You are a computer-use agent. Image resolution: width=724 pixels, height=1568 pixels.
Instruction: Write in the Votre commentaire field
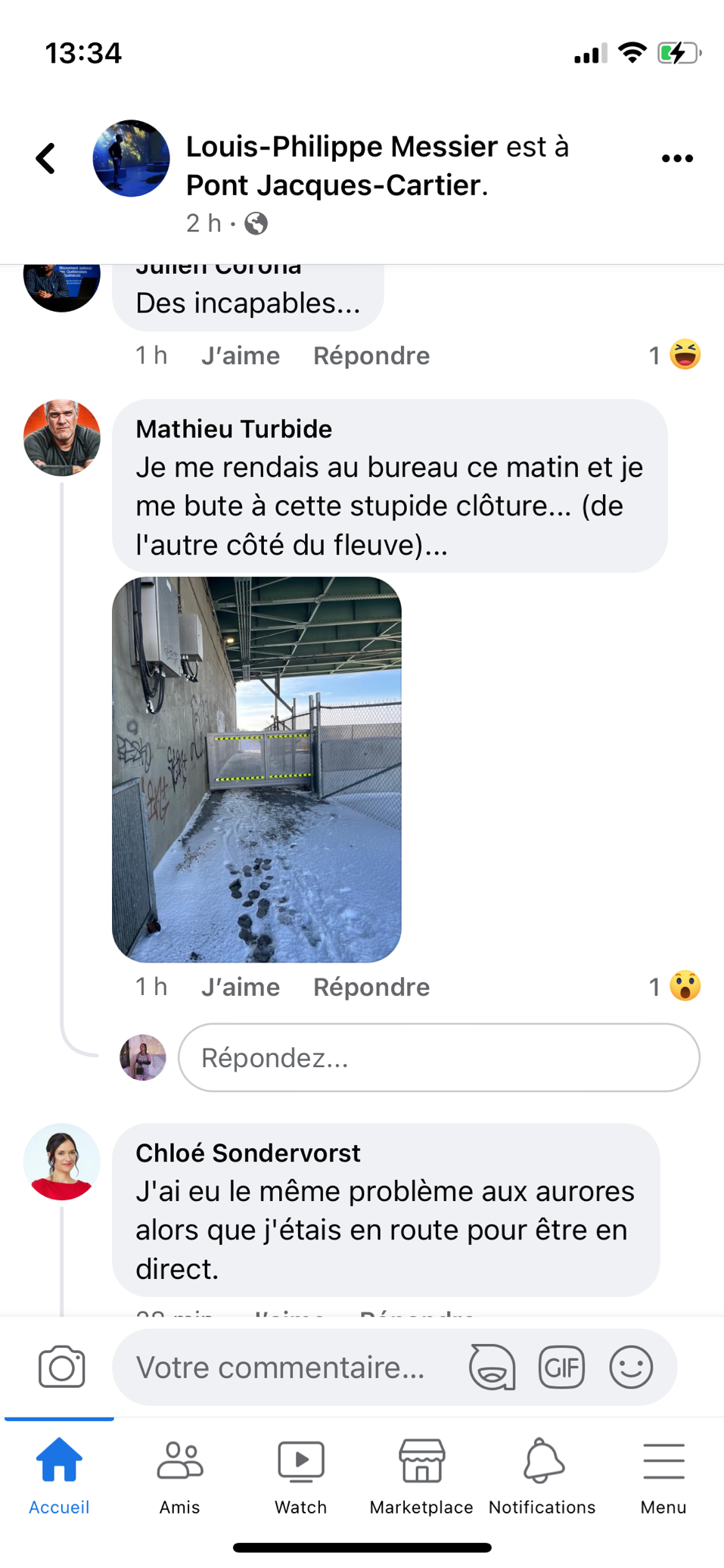pyautogui.click(x=287, y=1367)
